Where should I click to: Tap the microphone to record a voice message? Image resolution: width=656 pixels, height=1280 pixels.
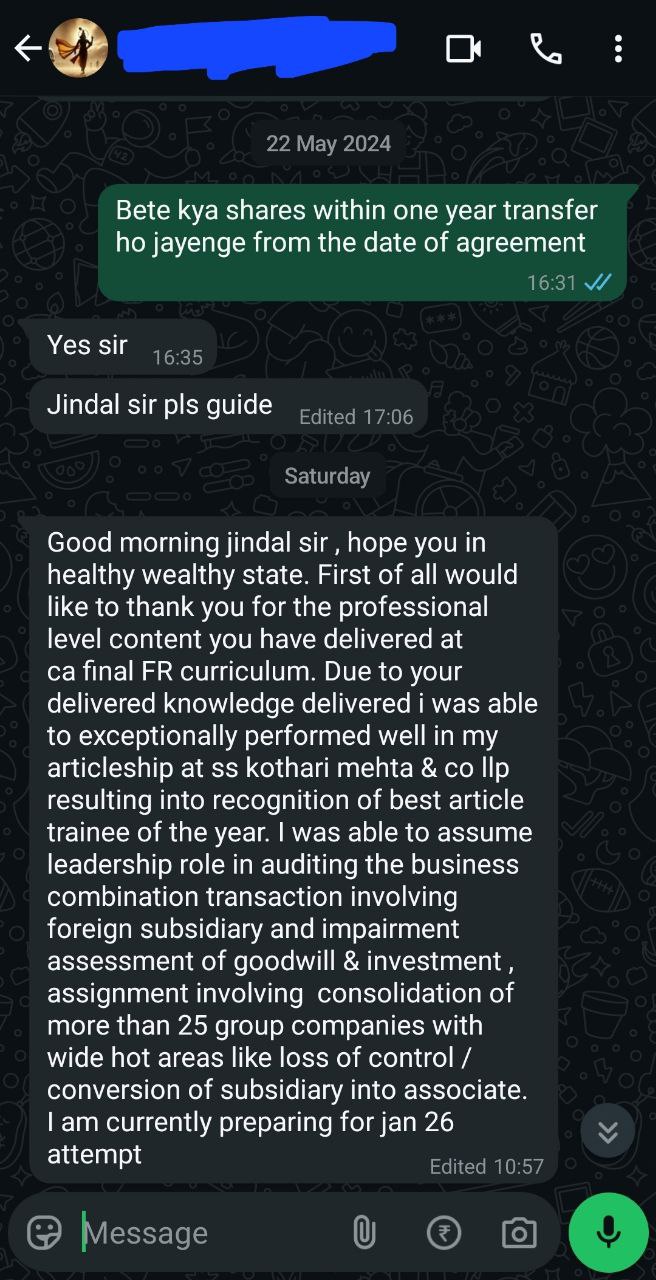point(608,1233)
